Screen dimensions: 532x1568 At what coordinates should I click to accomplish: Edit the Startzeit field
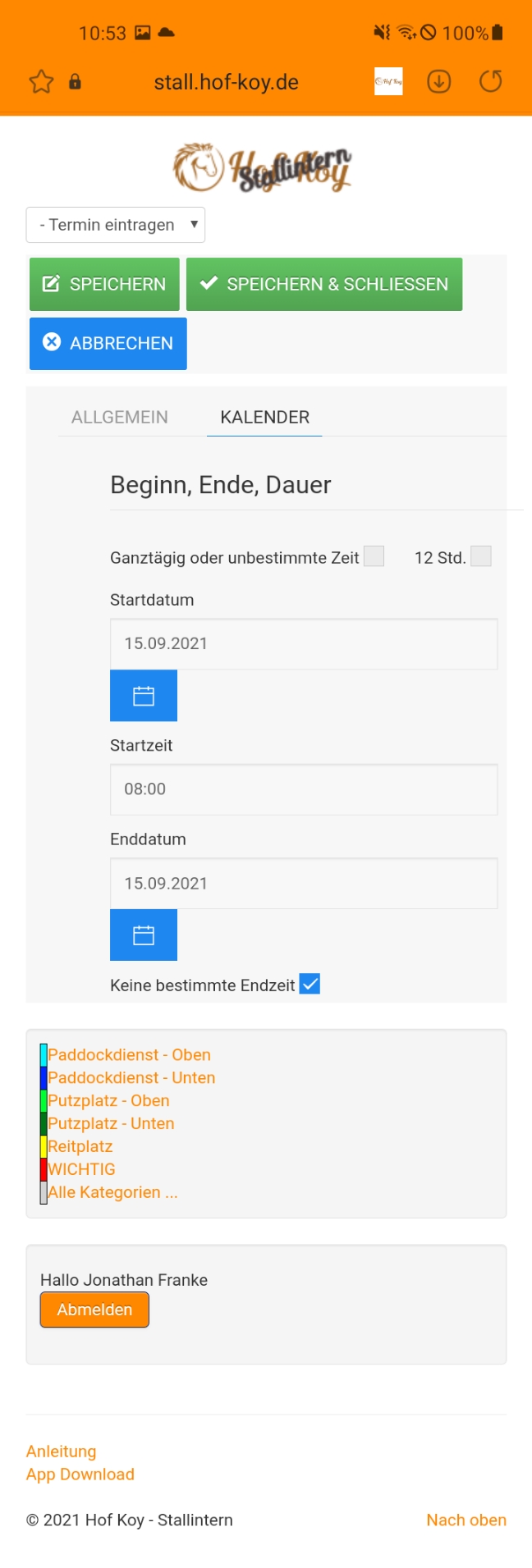[304, 789]
